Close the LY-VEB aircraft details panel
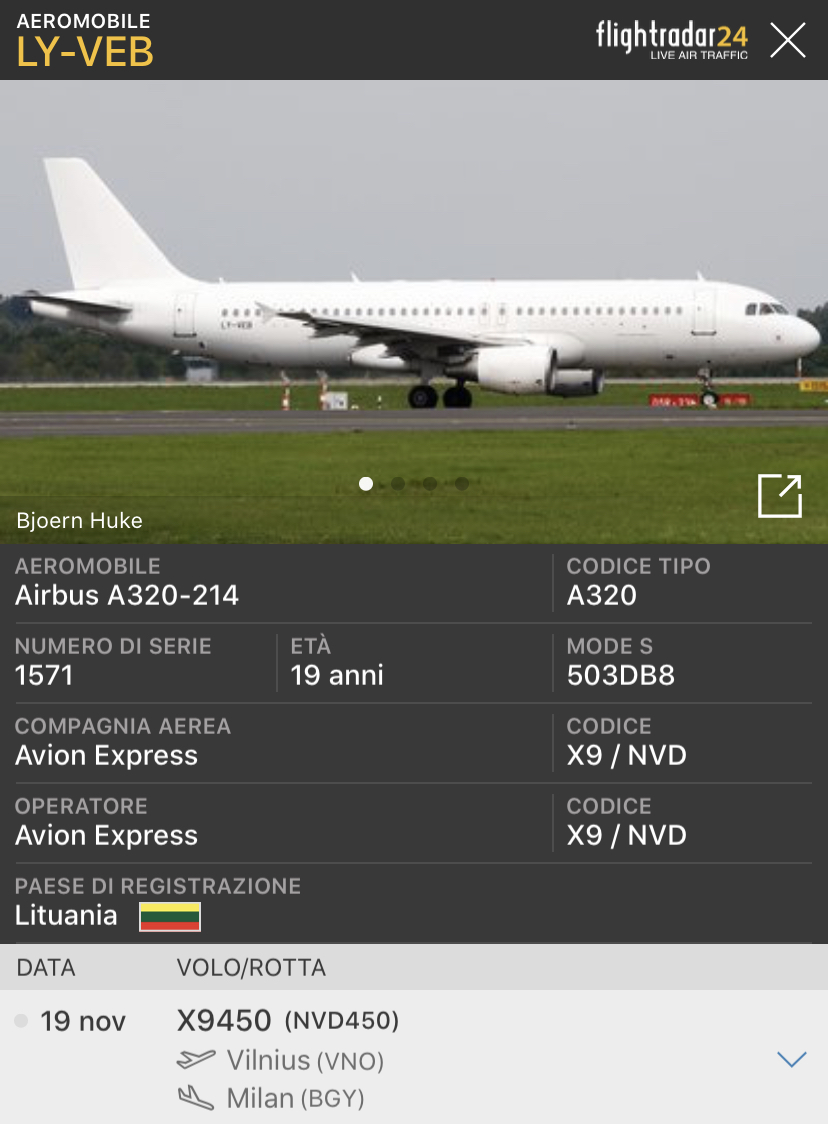The width and height of the screenshot is (828, 1124). coord(787,40)
